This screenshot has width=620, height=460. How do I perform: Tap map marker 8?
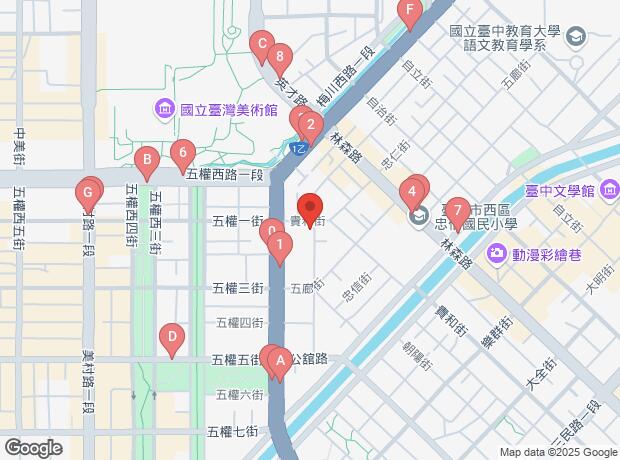click(280, 57)
